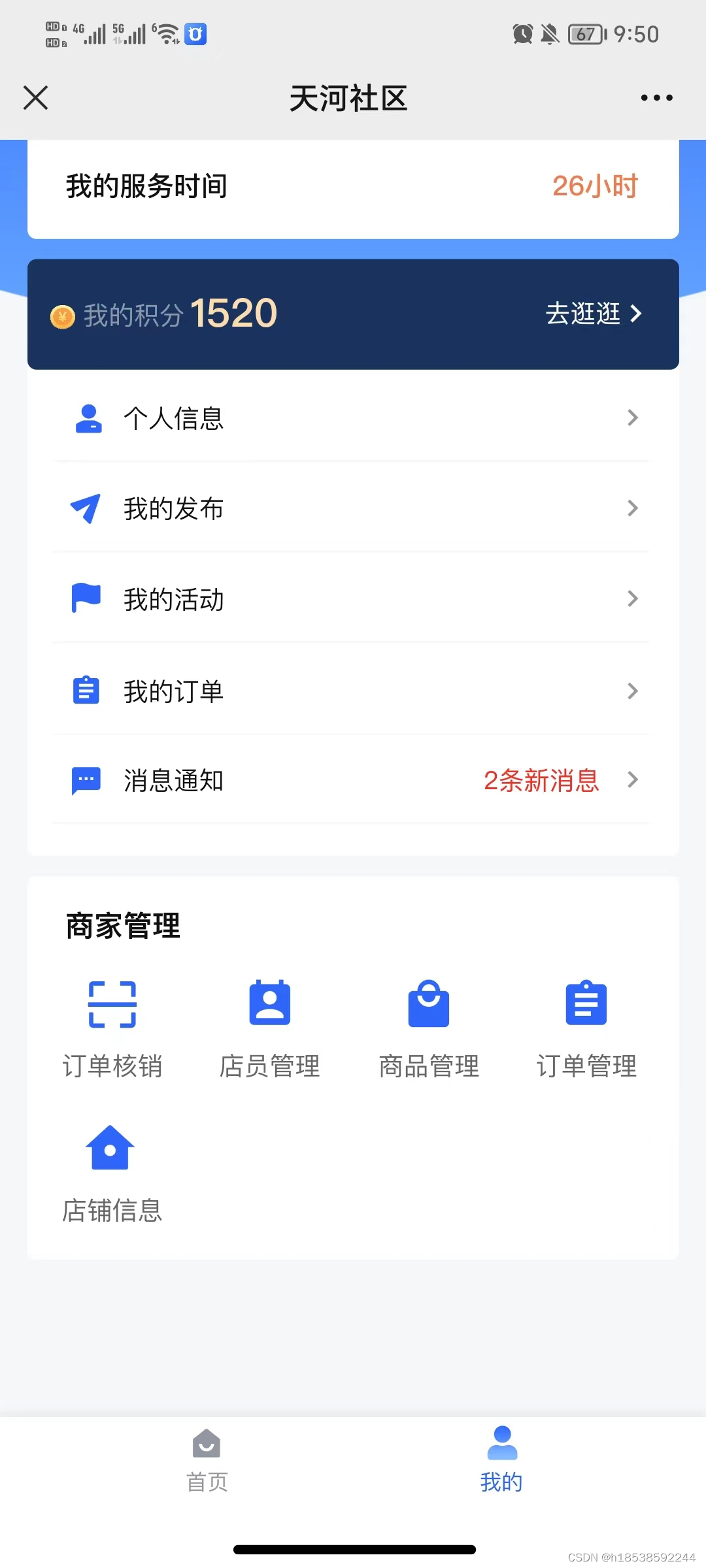View 店铺信息 shop information

tap(111, 1173)
